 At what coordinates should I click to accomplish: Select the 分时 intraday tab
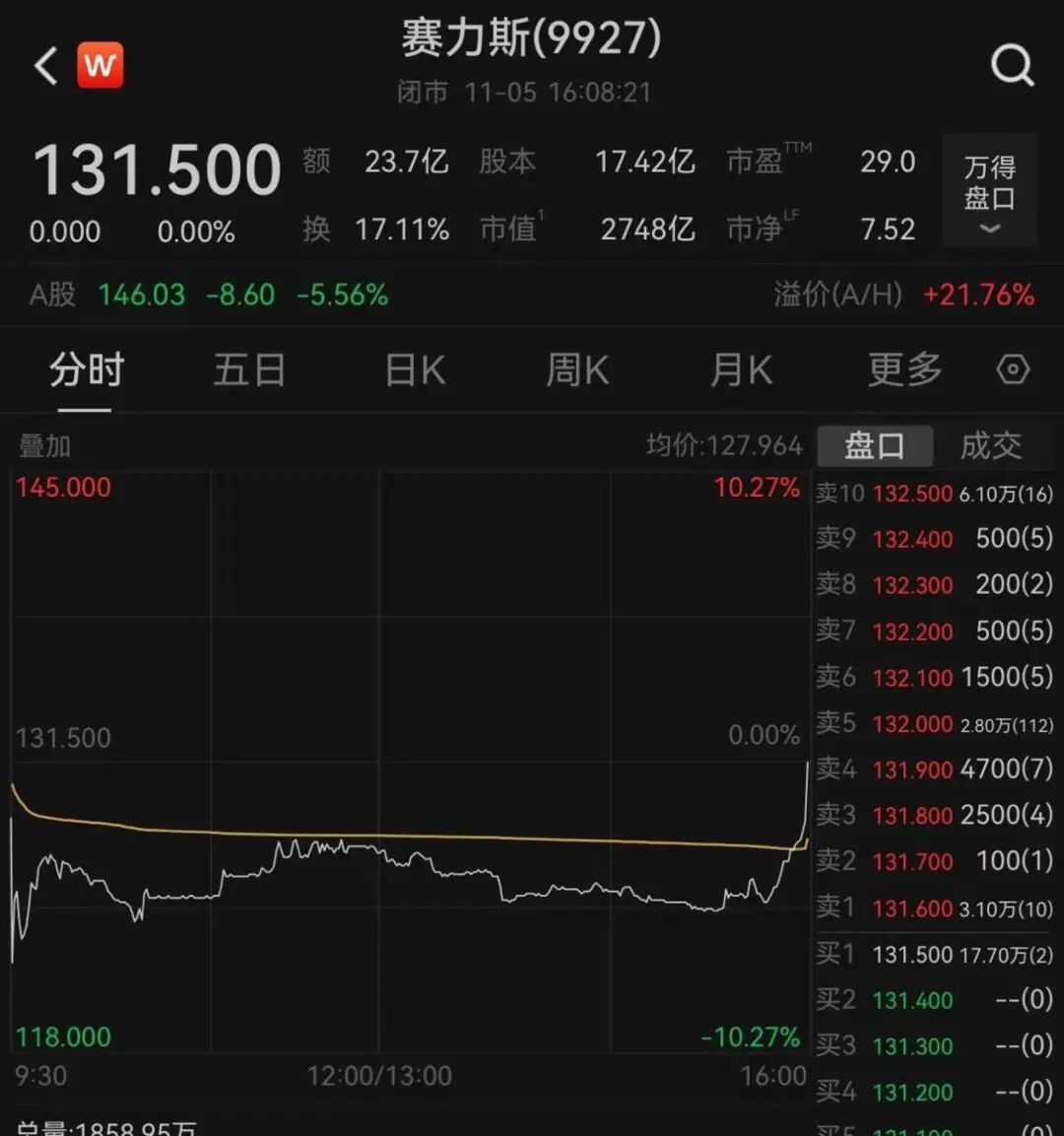[x=87, y=371]
